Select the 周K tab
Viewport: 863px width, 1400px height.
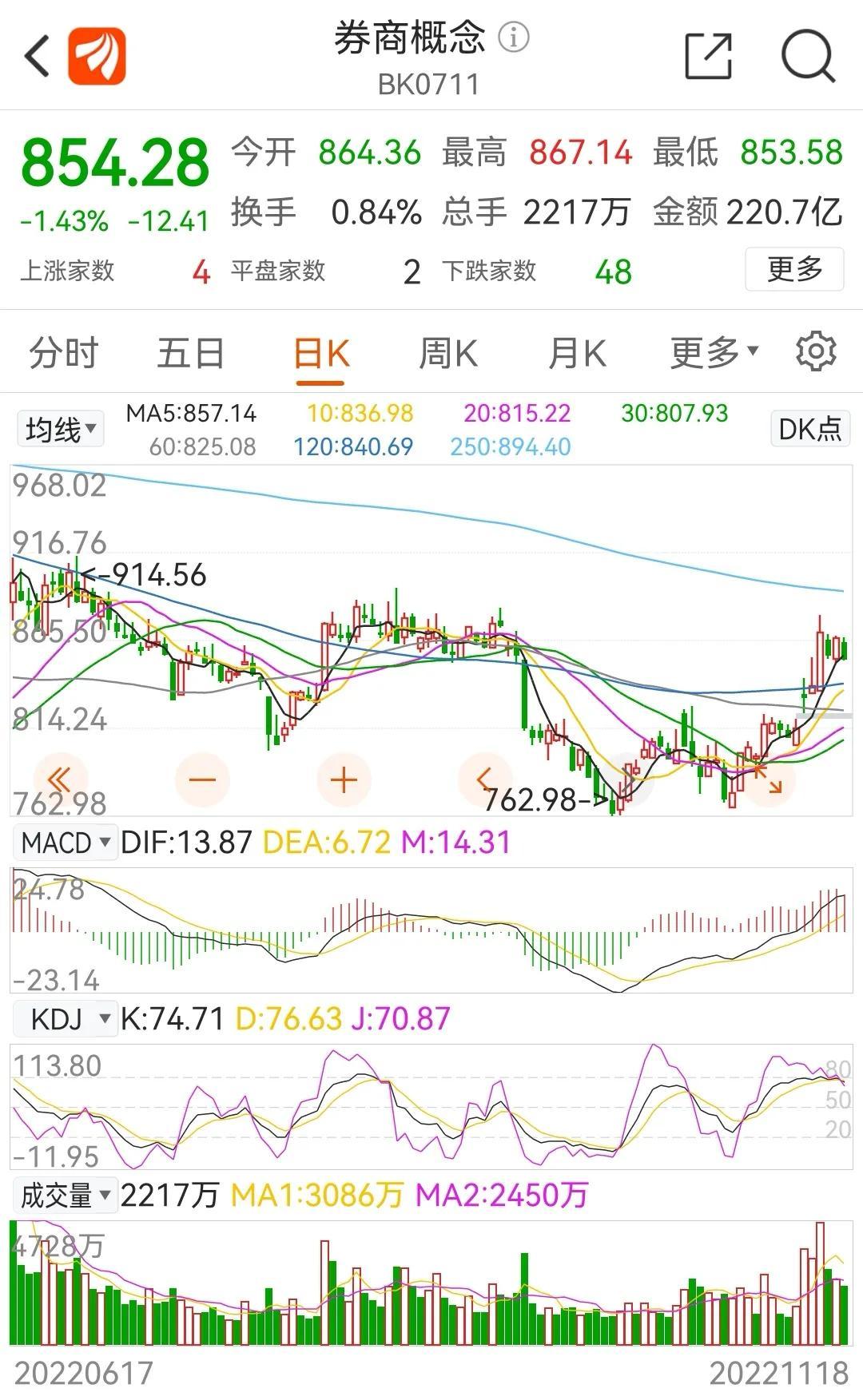[448, 353]
